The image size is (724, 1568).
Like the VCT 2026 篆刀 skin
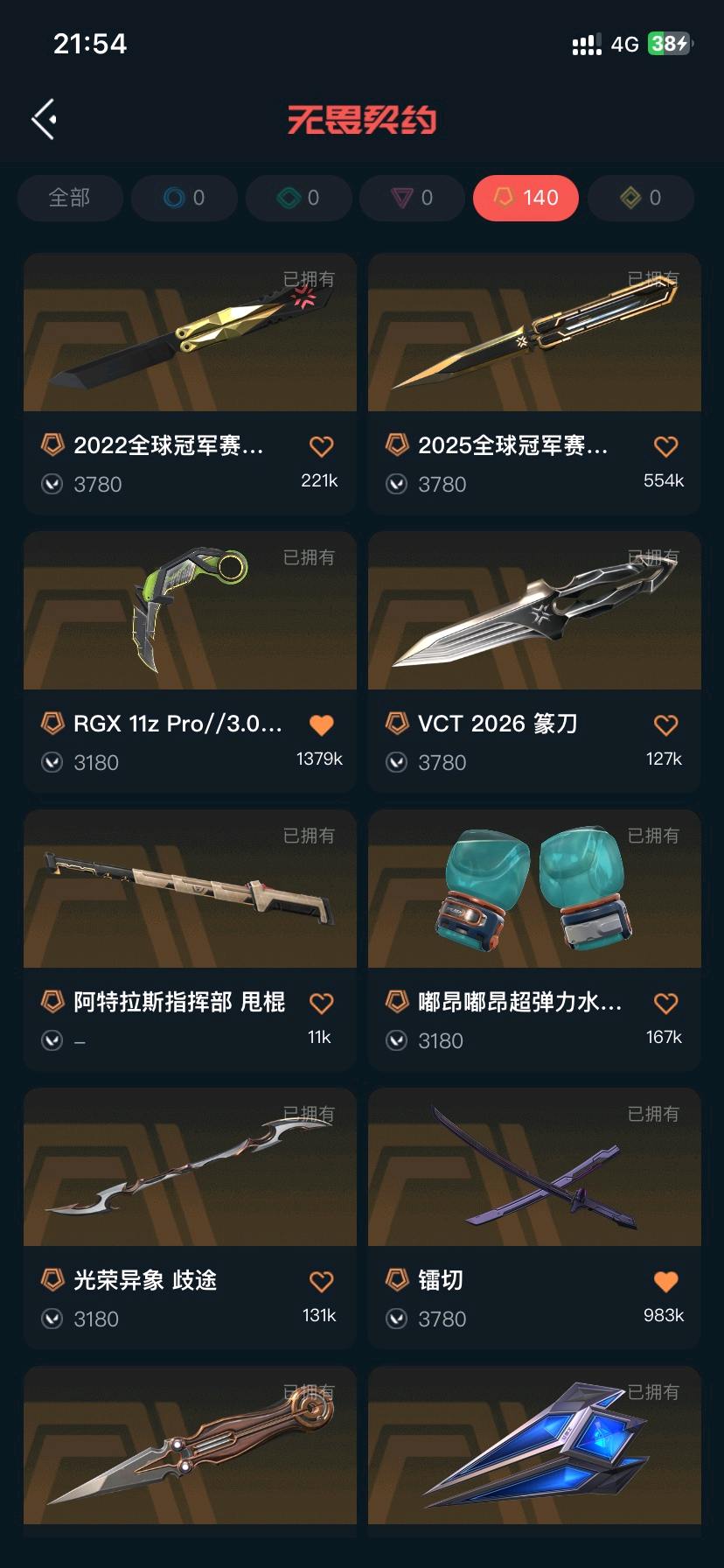665,724
